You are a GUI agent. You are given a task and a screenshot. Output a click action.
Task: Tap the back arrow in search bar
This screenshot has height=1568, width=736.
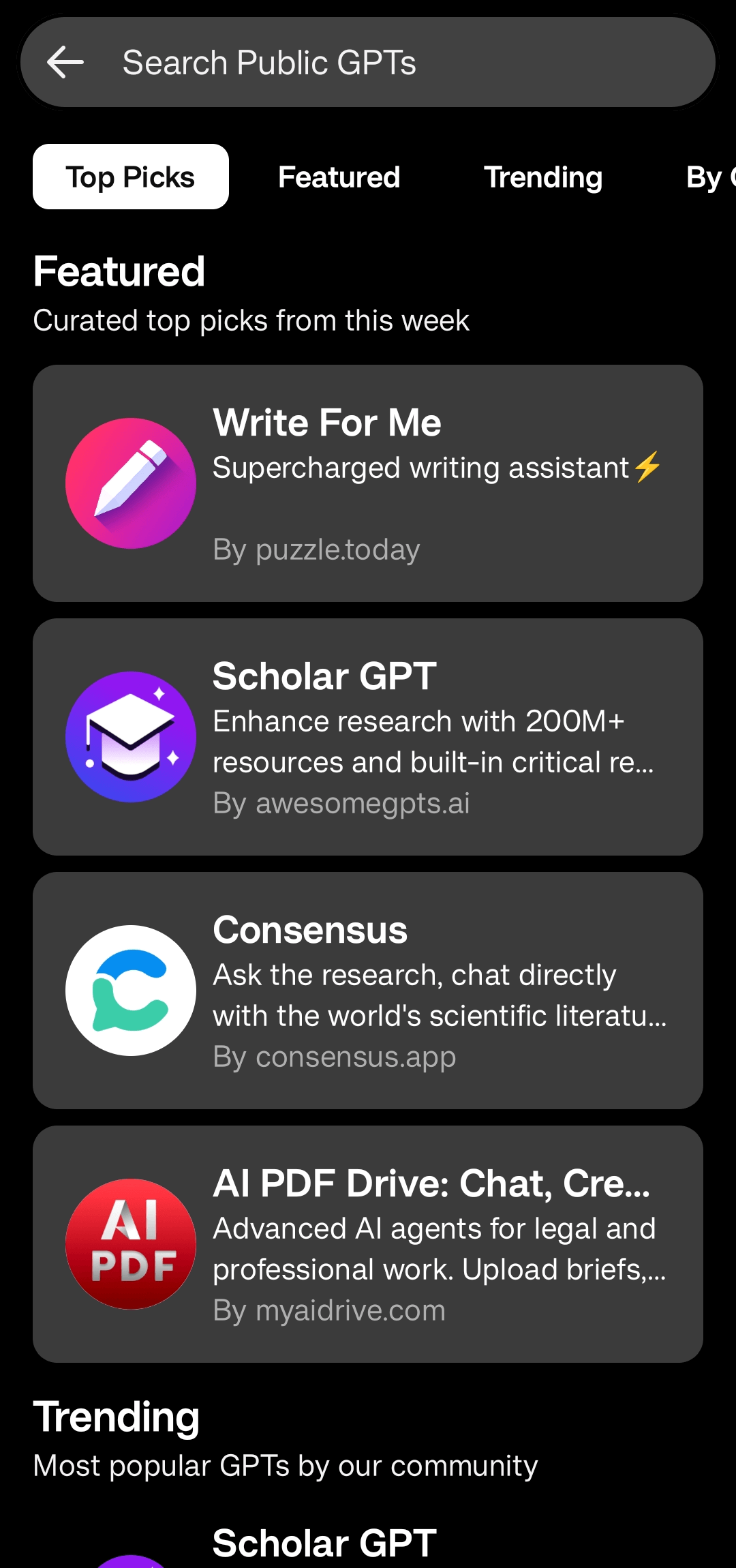[x=65, y=63]
